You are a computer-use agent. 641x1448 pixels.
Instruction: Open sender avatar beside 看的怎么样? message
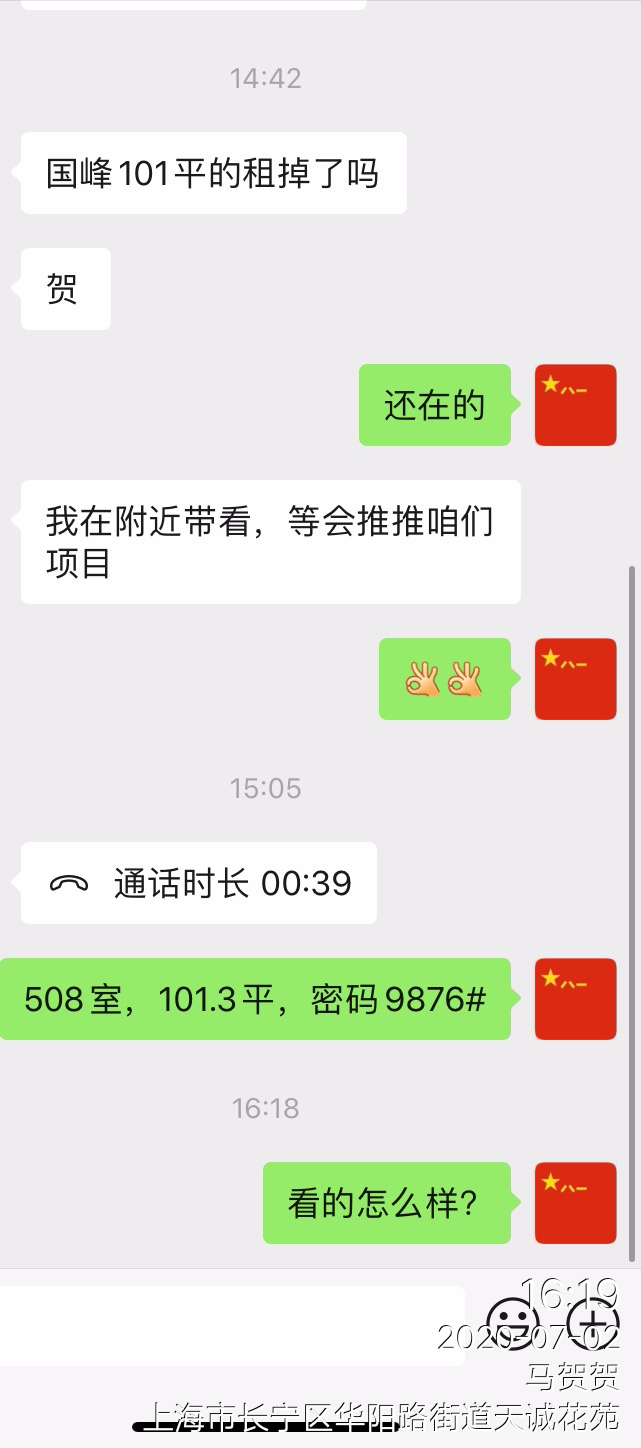(x=576, y=1203)
